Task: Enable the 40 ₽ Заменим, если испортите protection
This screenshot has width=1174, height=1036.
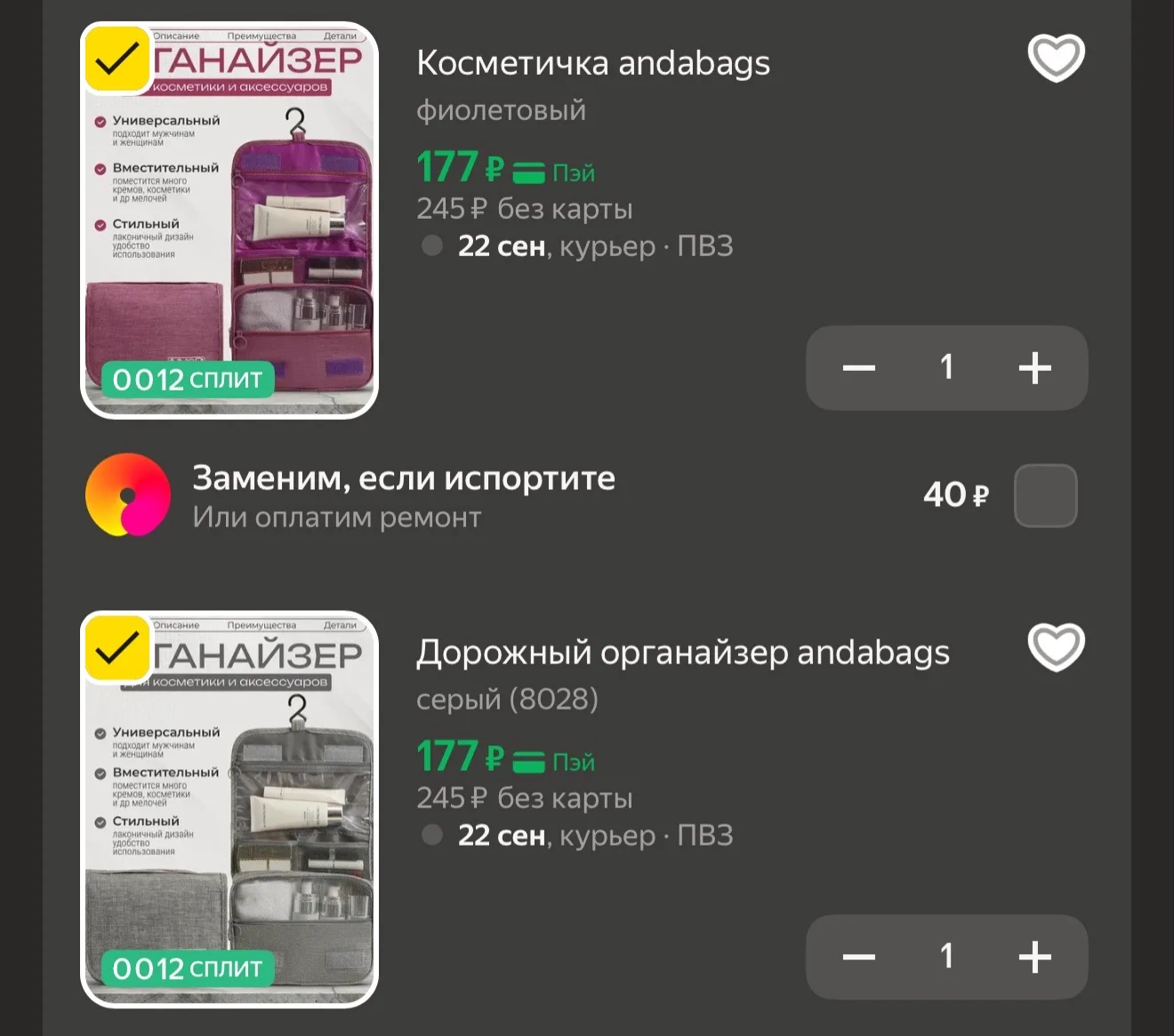Action: [x=1045, y=495]
